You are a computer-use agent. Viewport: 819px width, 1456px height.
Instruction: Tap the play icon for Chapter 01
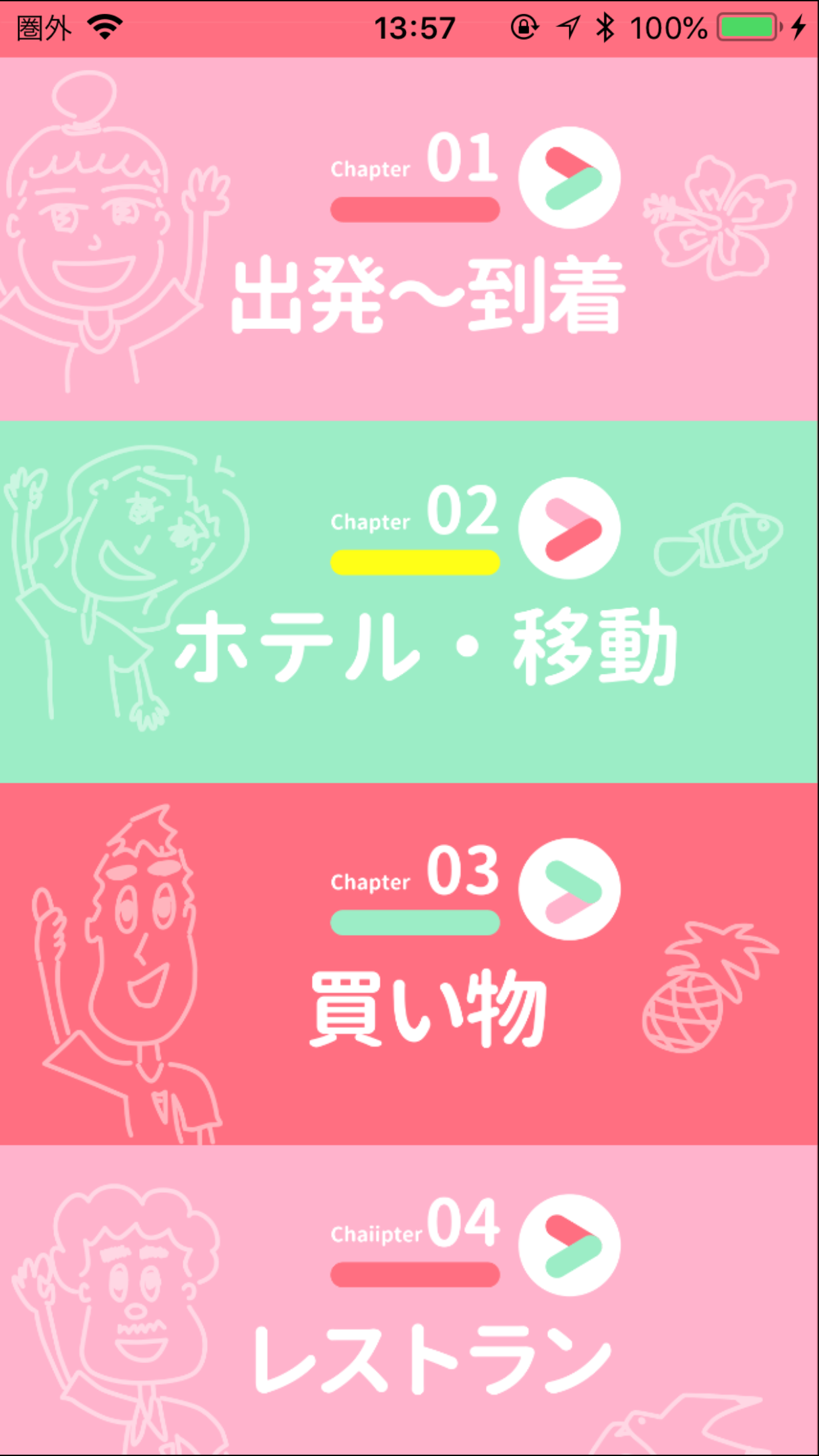point(570,178)
